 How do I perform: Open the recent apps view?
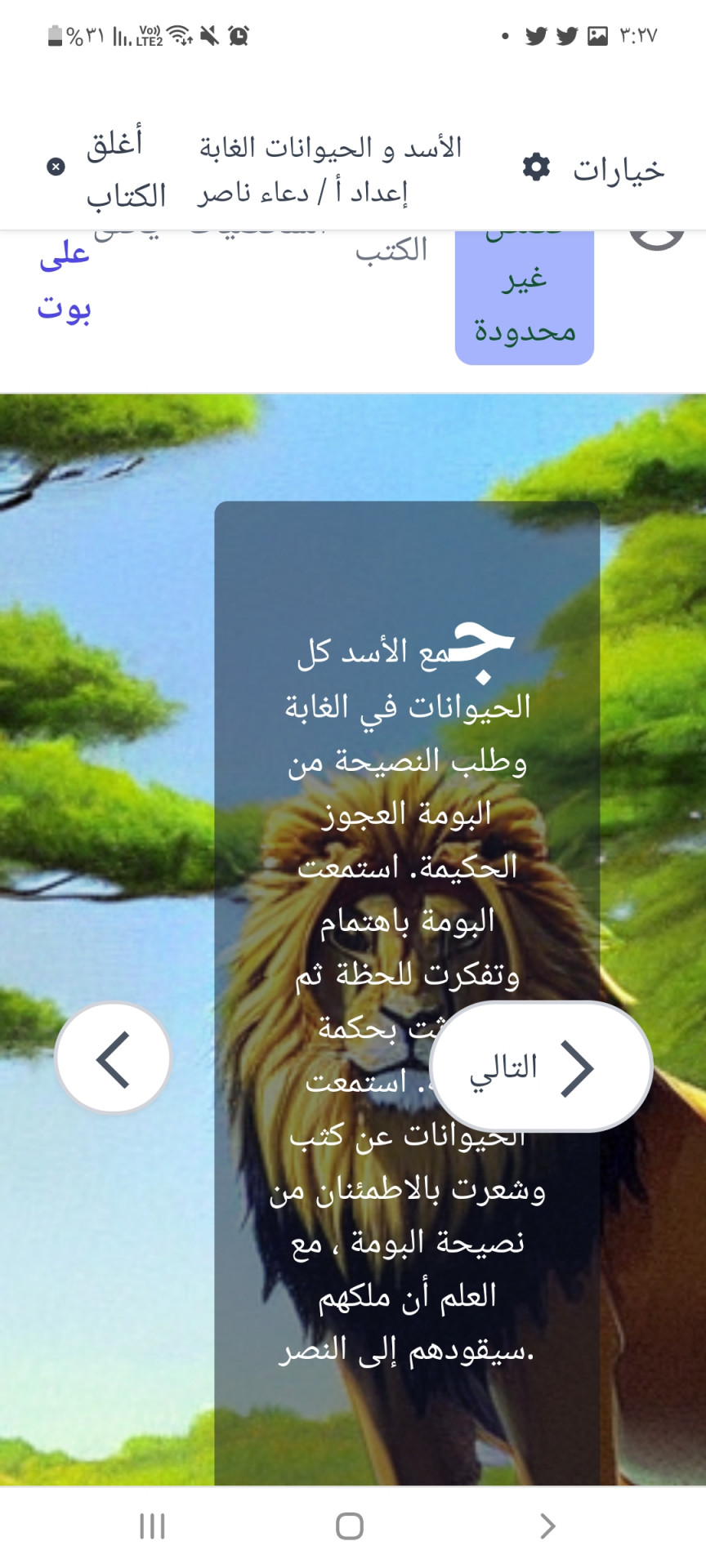tap(152, 1526)
